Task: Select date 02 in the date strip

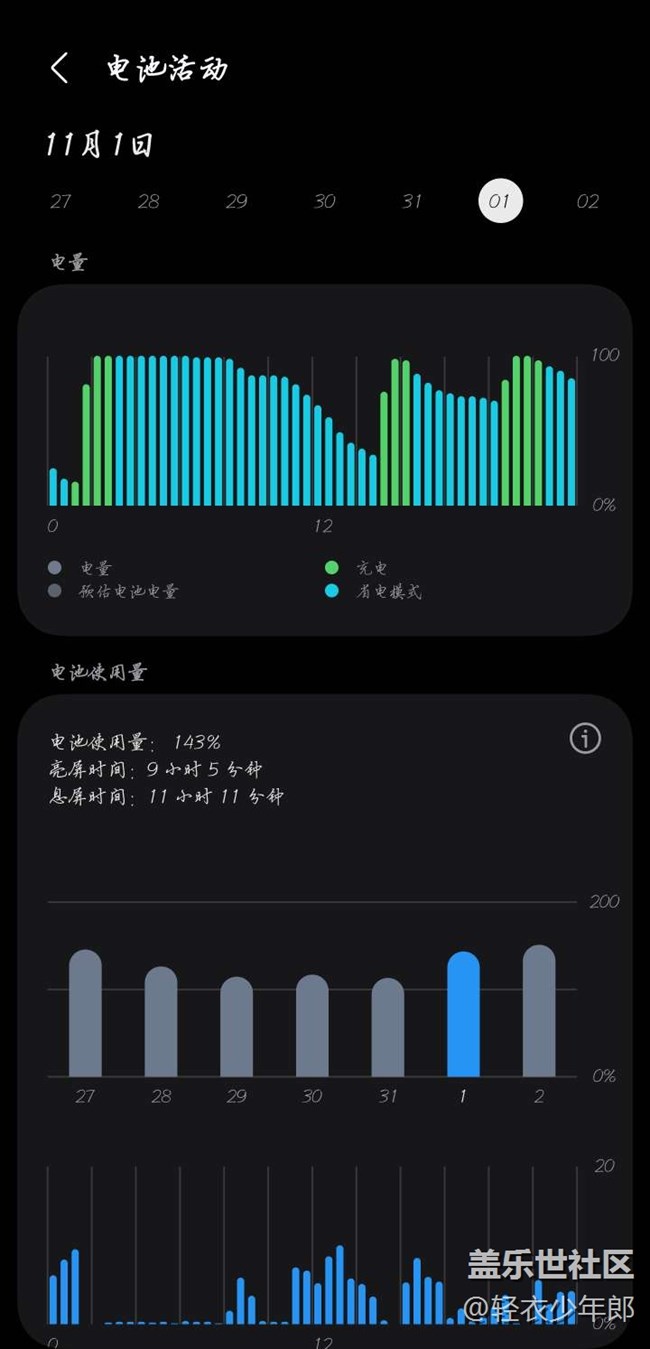Action: click(x=588, y=202)
